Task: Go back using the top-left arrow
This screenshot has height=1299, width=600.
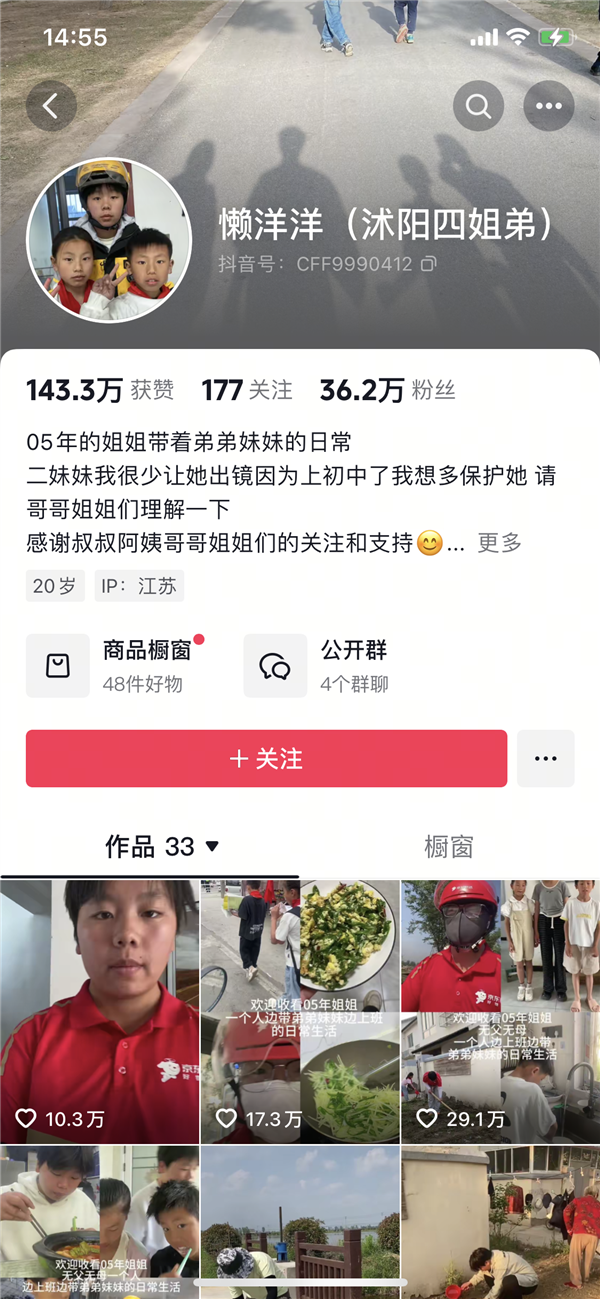Action: (51, 105)
